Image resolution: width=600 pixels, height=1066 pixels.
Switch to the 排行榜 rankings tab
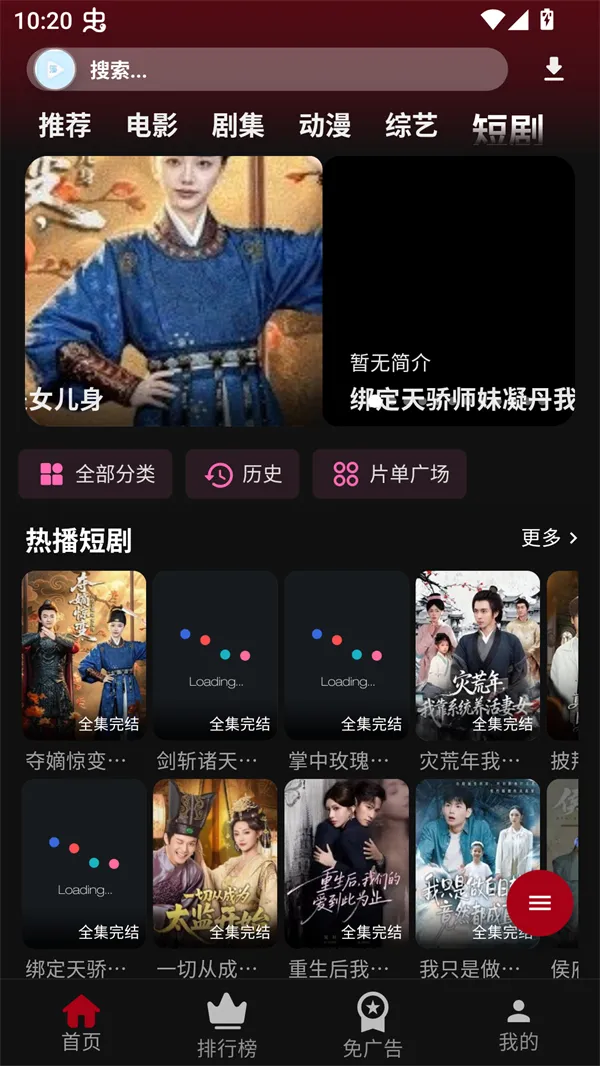pos(227,1026)
